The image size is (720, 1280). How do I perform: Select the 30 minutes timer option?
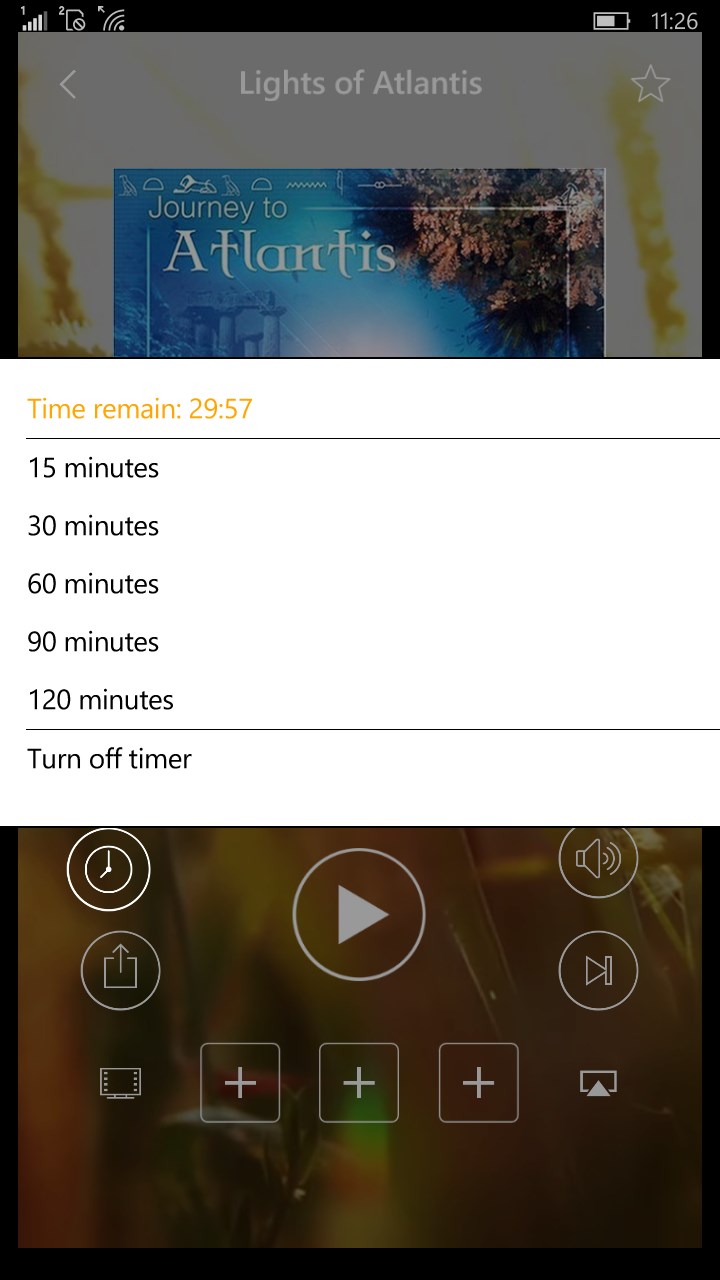[93, 526]
